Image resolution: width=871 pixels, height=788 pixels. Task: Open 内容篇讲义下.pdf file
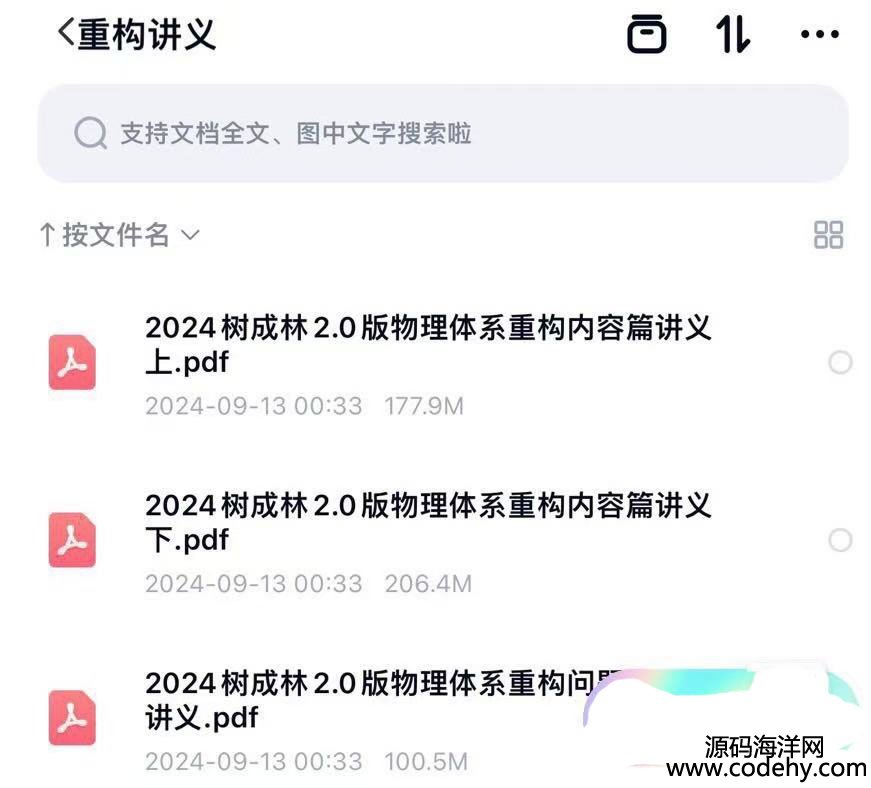coord(428,522)
